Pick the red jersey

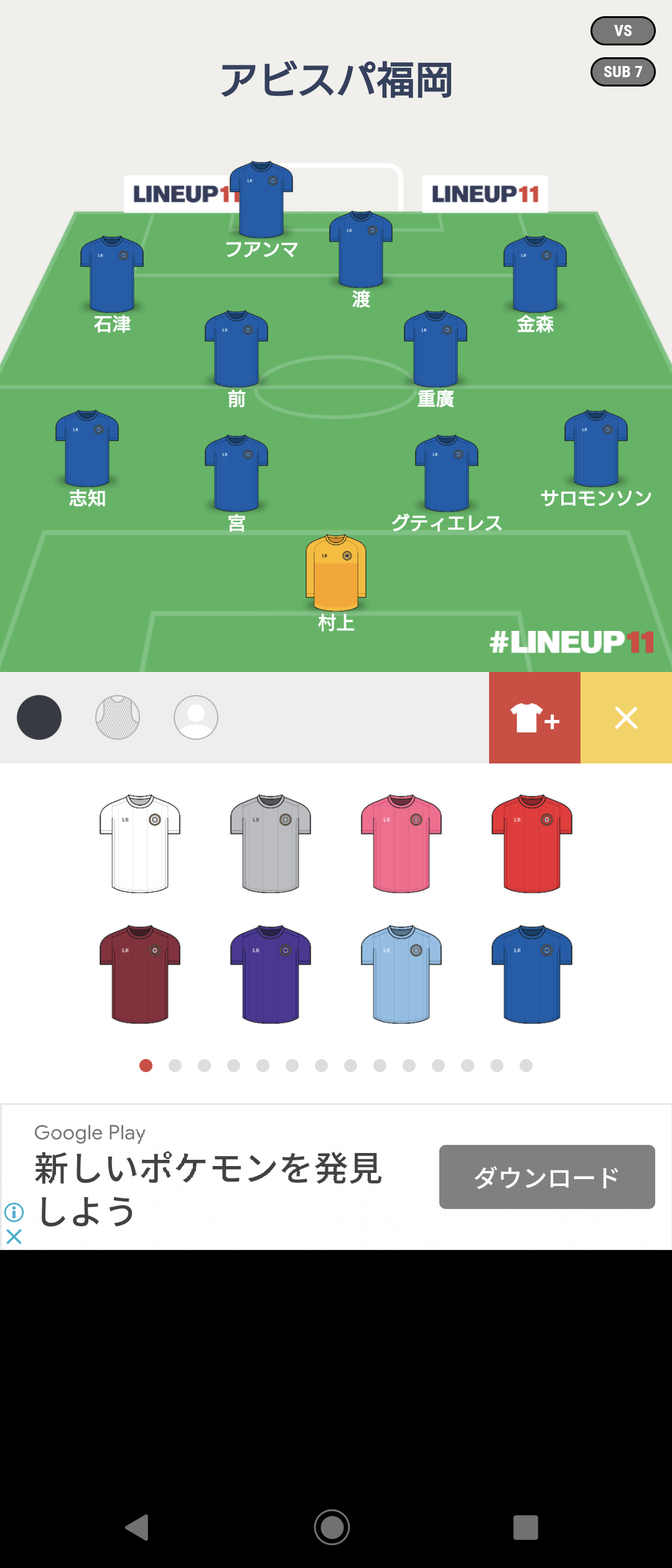coord(532,843)
